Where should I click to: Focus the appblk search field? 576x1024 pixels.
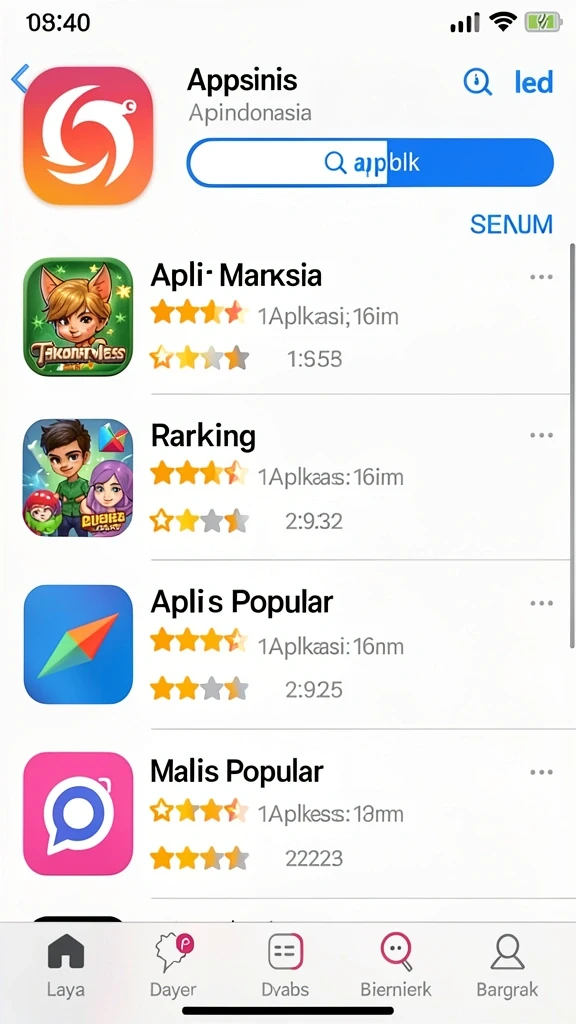tap(370, 163)
